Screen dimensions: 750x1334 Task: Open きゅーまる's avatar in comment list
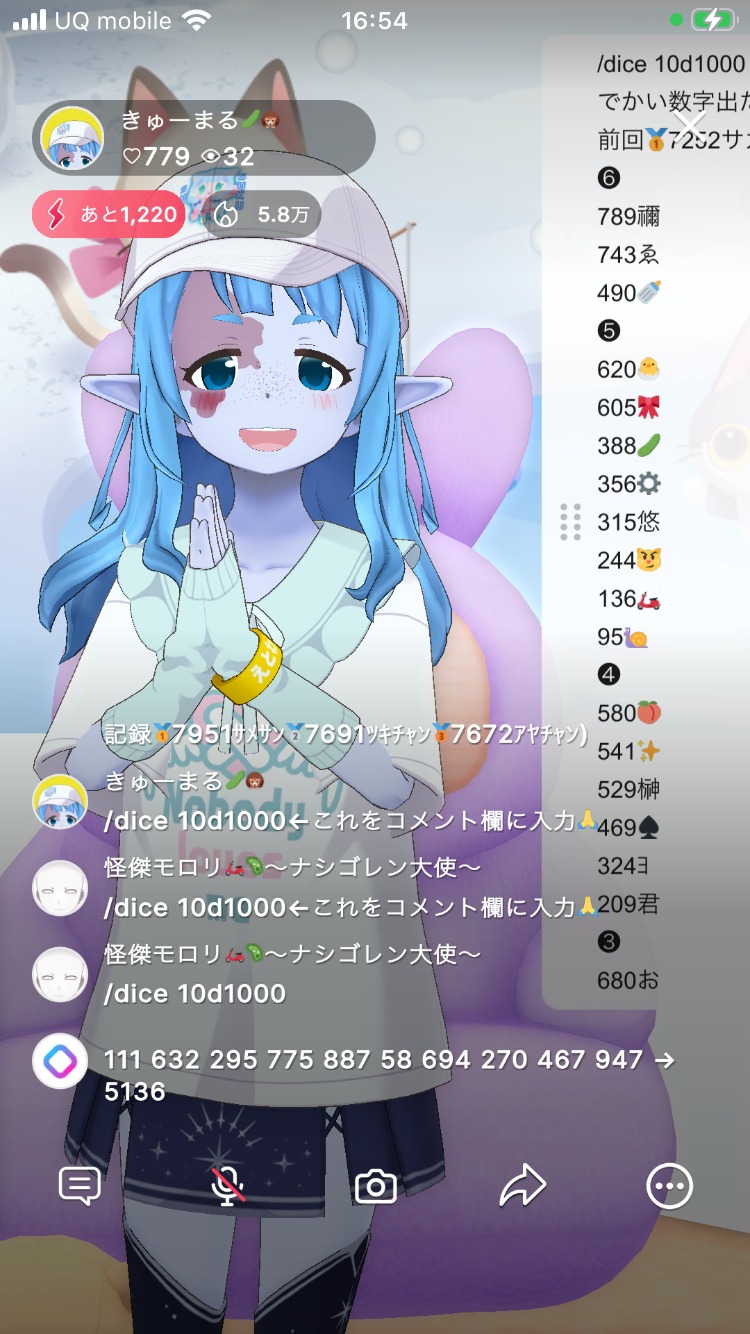pyautogui.click(x=60, y=801)
